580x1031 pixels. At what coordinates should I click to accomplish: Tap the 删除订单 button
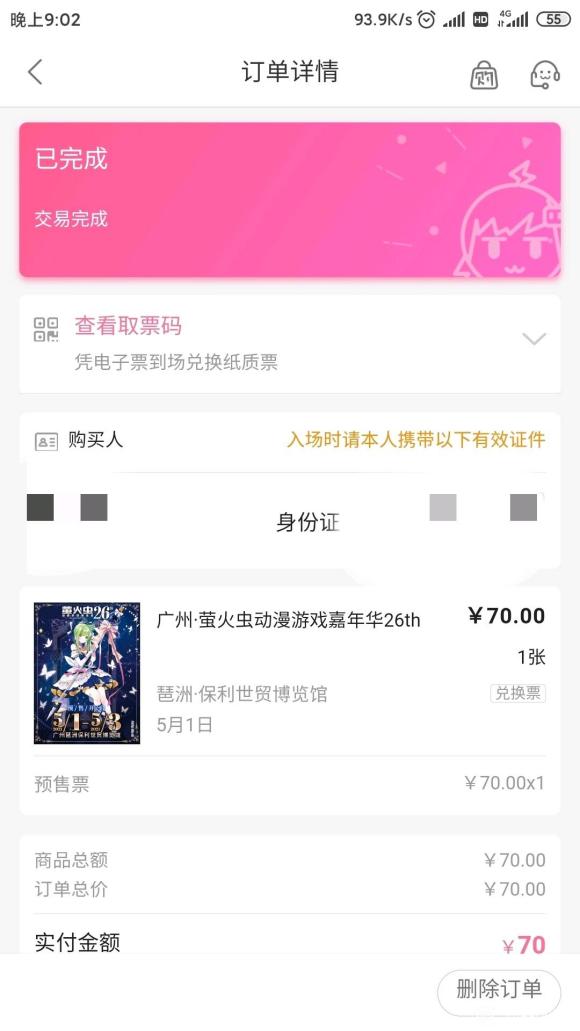498,990
